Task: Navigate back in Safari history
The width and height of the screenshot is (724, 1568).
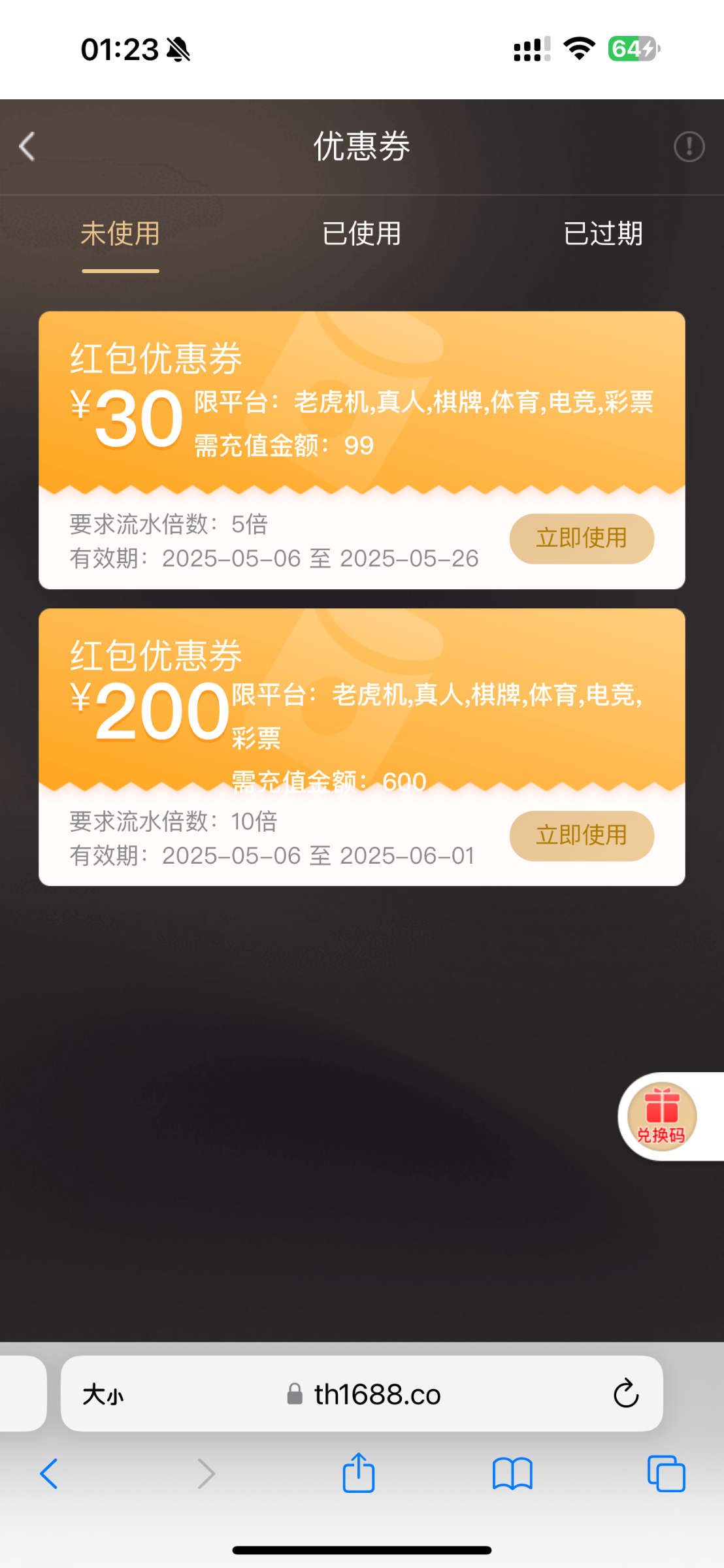Action: tap(50, 1474)
